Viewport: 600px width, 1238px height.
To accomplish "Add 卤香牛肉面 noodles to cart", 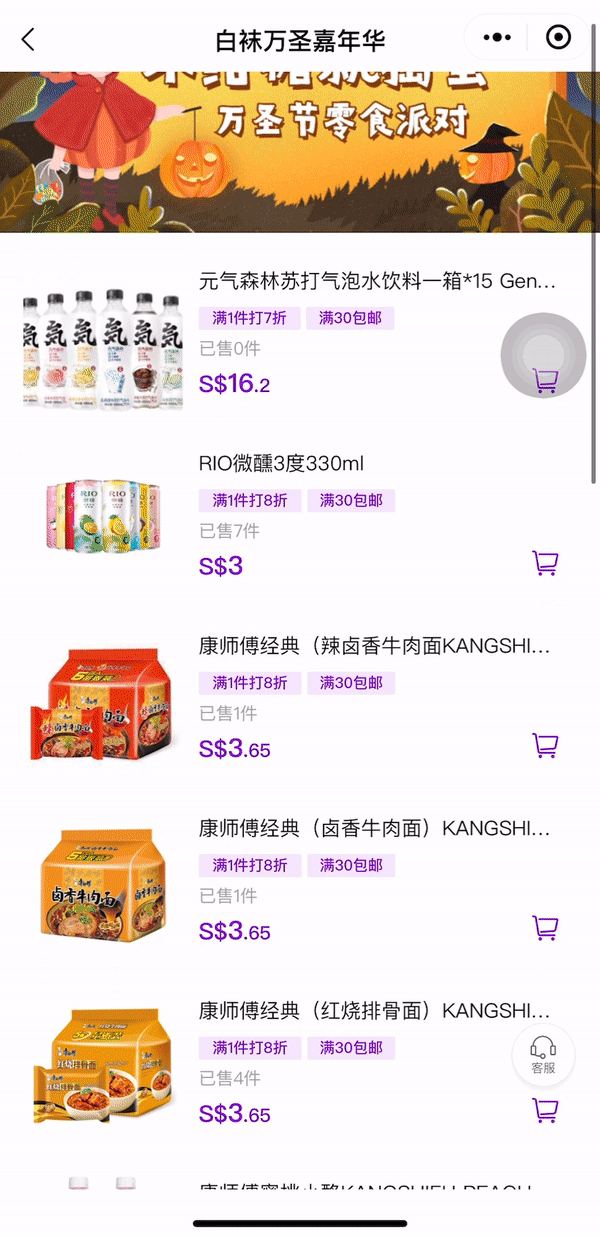I will [545, 928].
